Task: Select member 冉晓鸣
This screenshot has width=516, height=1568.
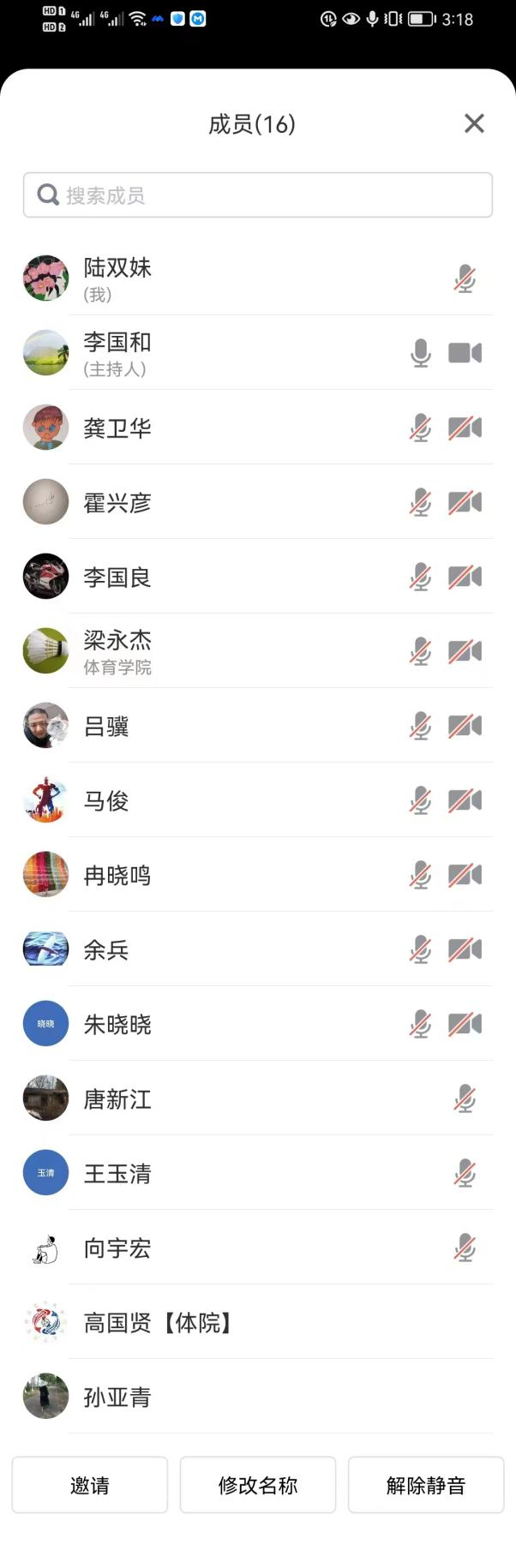Action: point(117,875)
